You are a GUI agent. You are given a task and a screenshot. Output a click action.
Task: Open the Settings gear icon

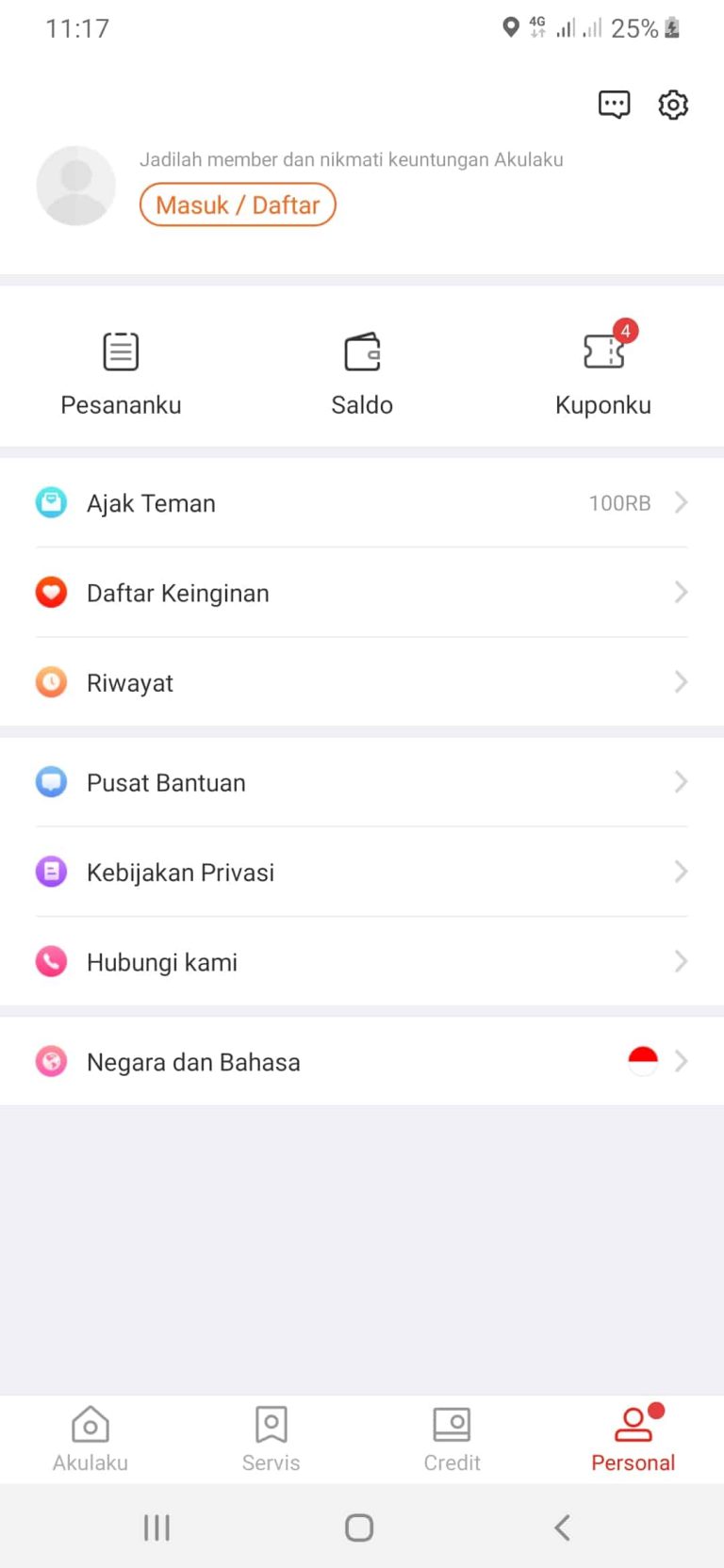point(673,105)
